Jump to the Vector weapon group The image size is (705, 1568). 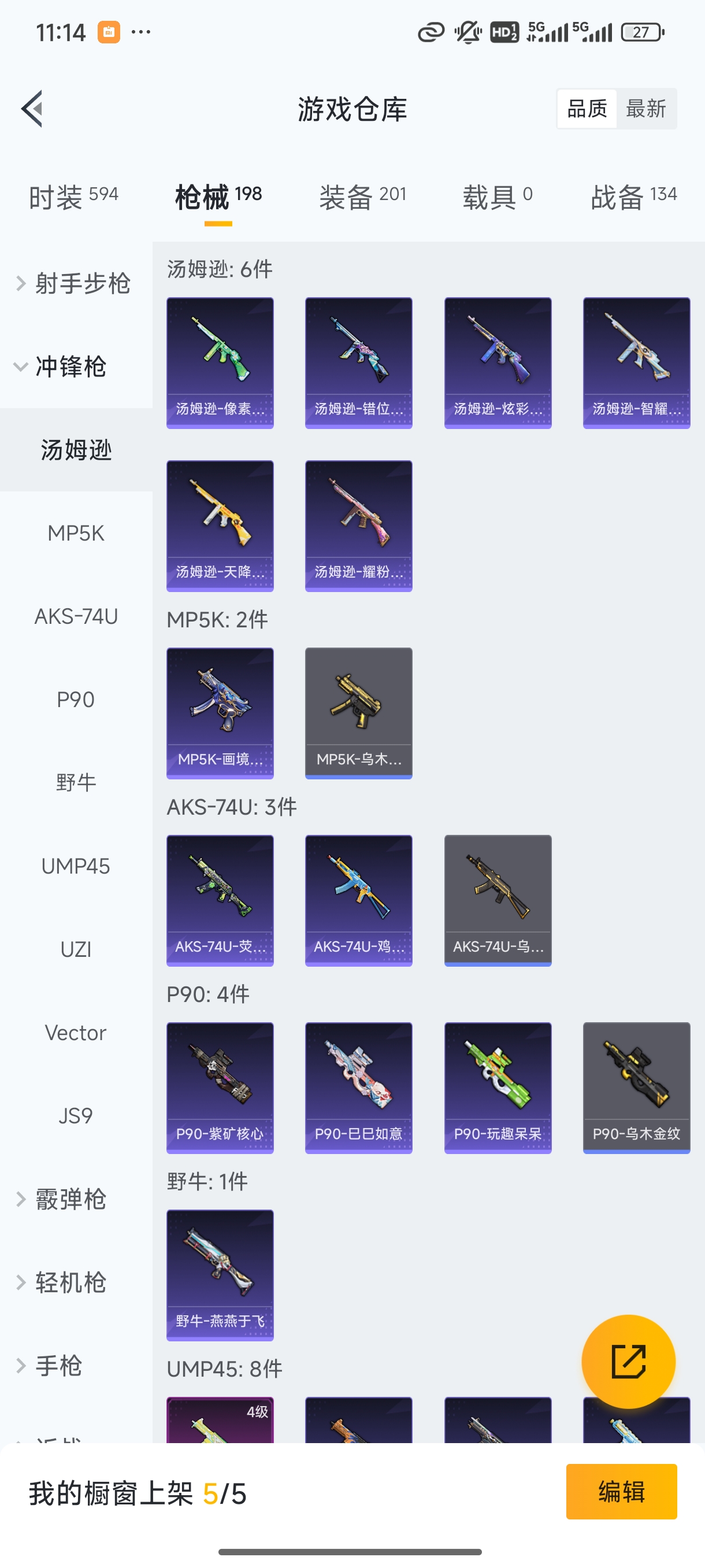pyautogui.click(x=76, y=1033)
